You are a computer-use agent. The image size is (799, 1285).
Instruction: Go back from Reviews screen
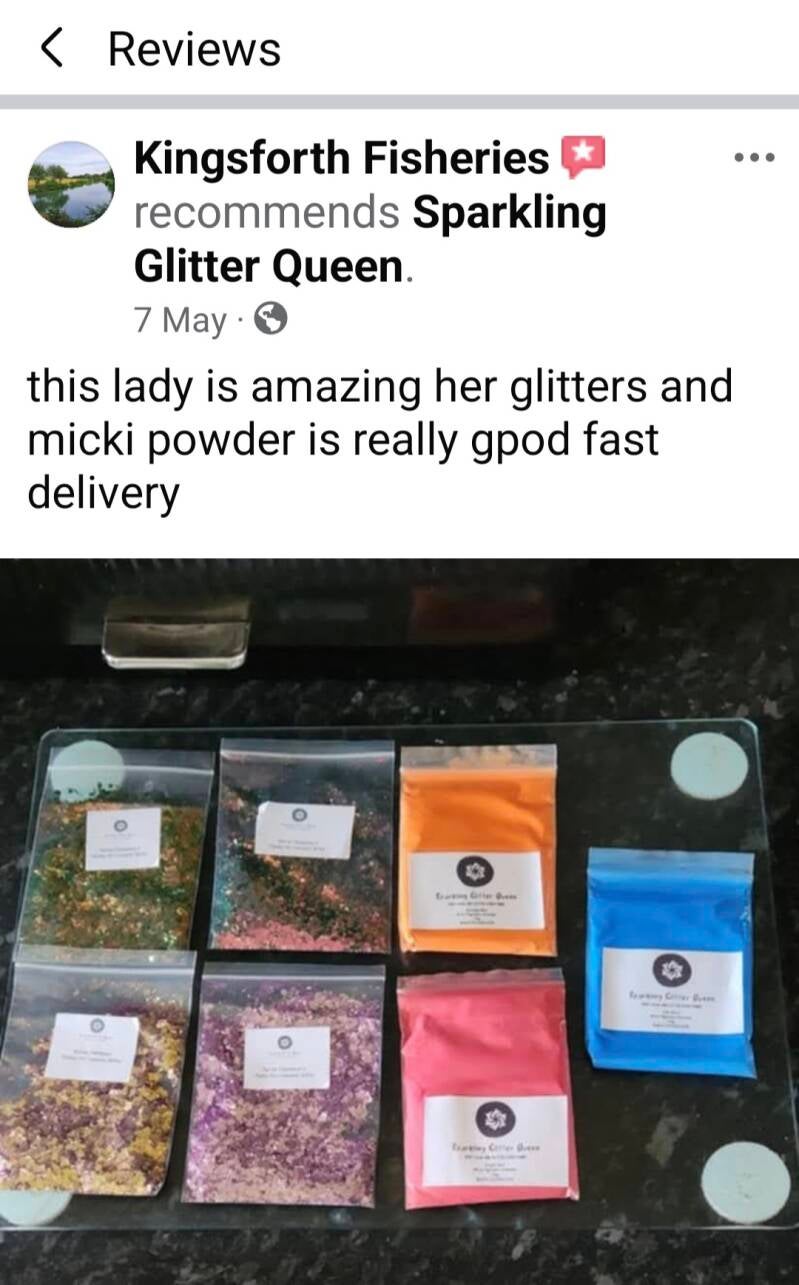click(x=52, y=49)
